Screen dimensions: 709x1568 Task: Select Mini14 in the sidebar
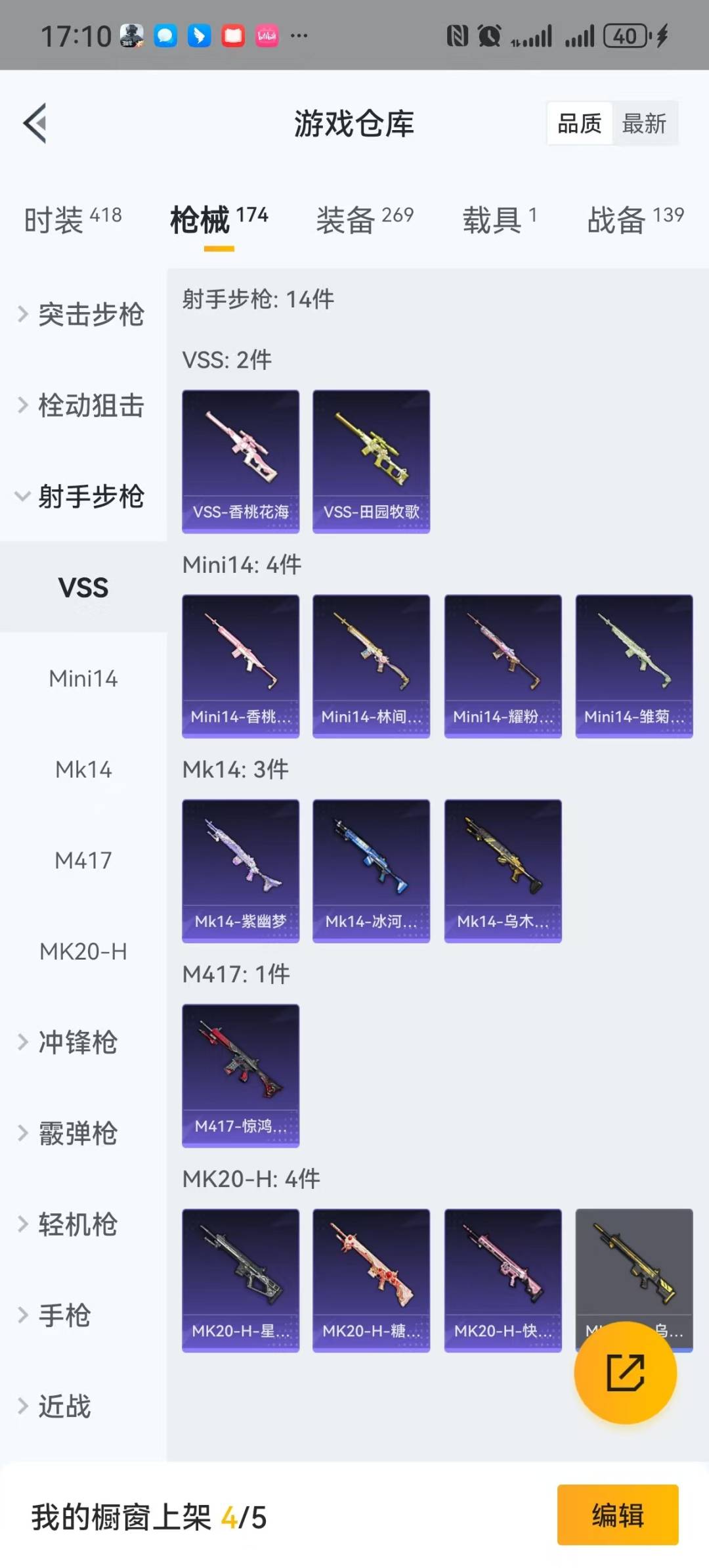[x=83, y=679]
